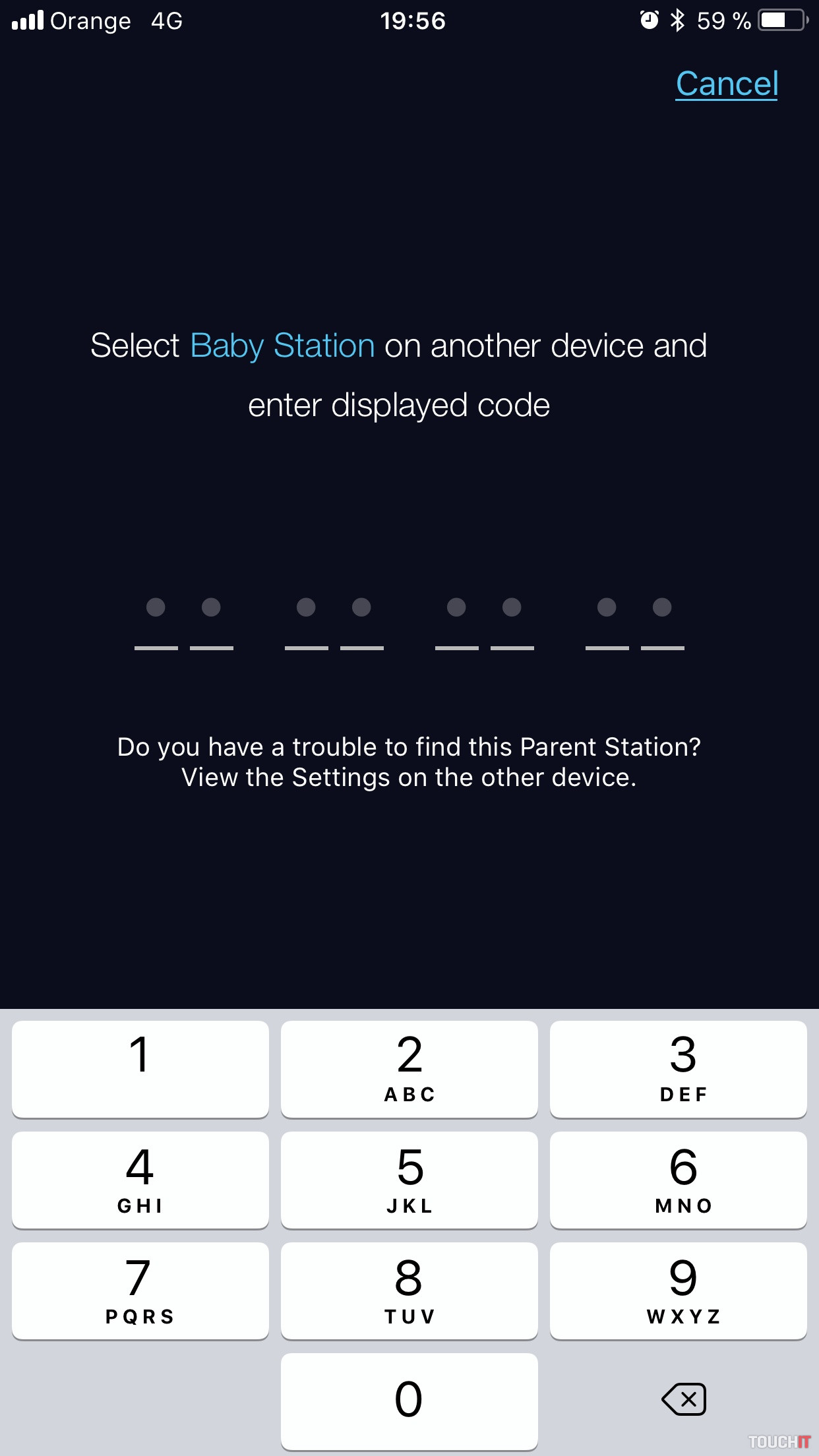Tap the 4 GHI key
This screenshot has width=819, height=1456.
pyautogui.click(x=140, y=1180)
